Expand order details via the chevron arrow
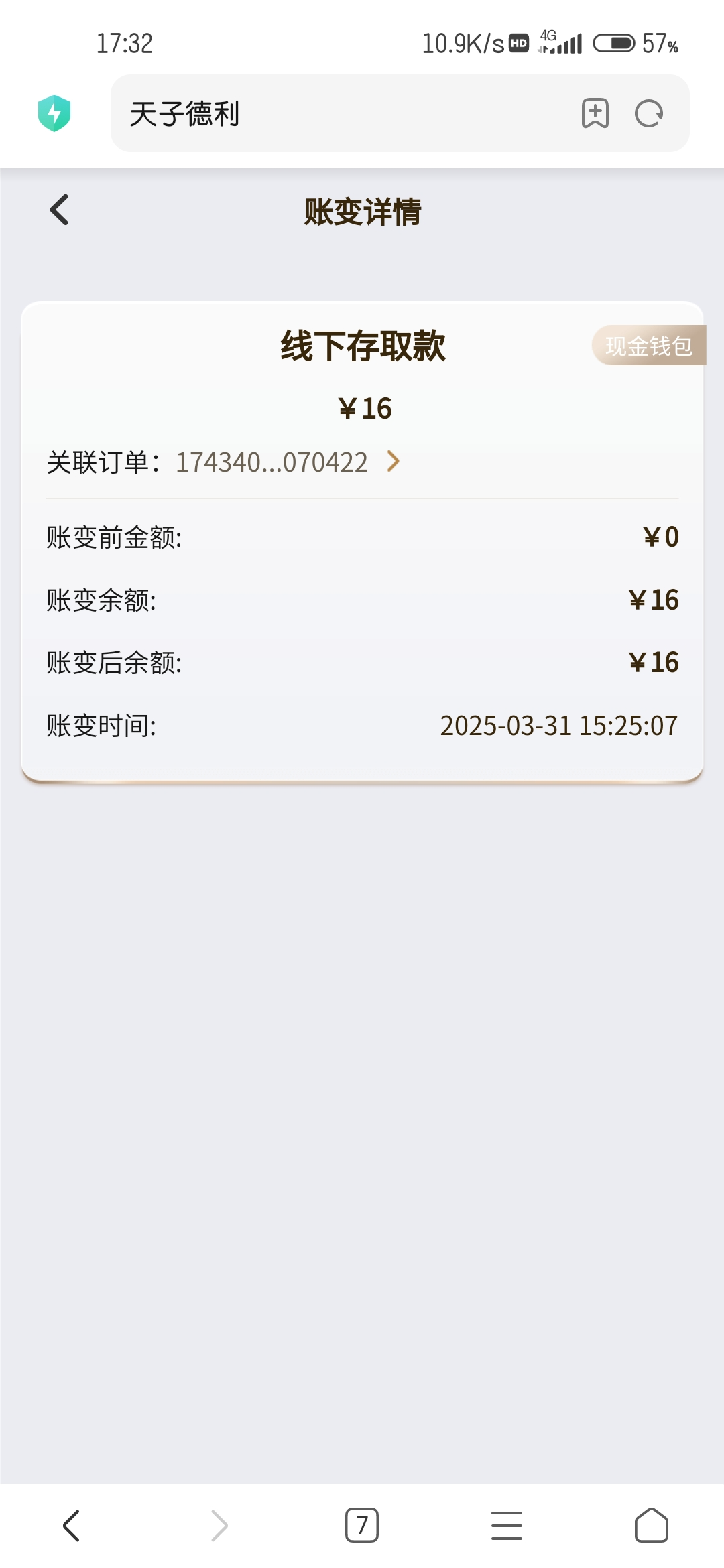Viewport: 724px width, 1568px height. [x=392, y=462]
